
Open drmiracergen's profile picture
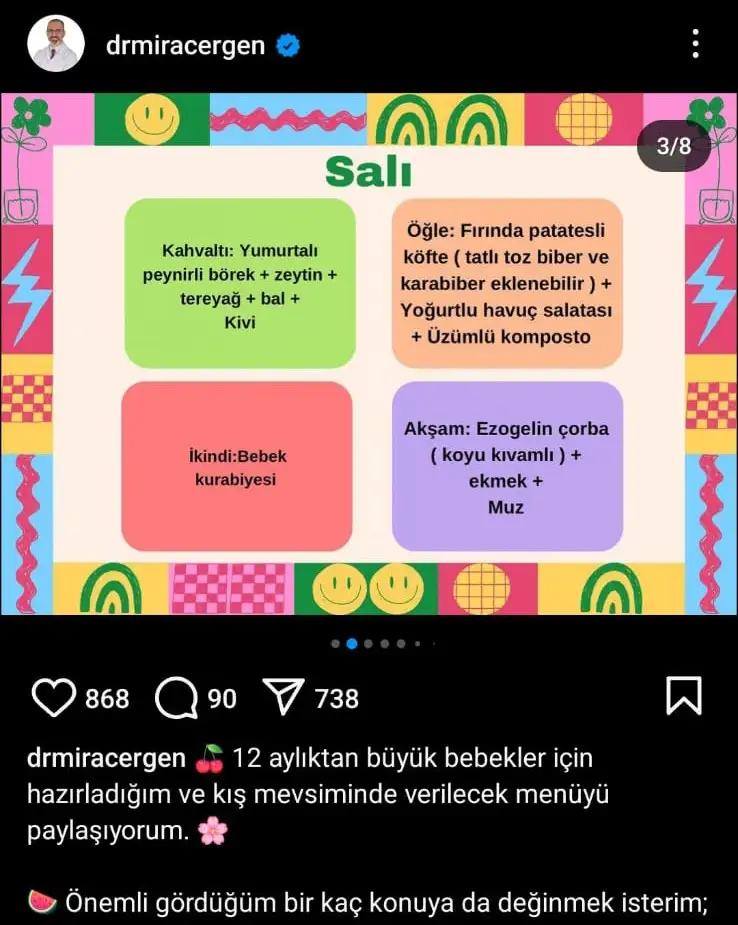[x=55, y=45]
